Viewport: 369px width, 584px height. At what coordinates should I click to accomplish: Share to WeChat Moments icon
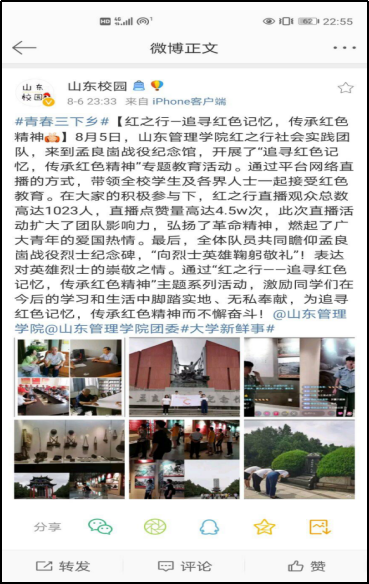click(x=155, y=527)
